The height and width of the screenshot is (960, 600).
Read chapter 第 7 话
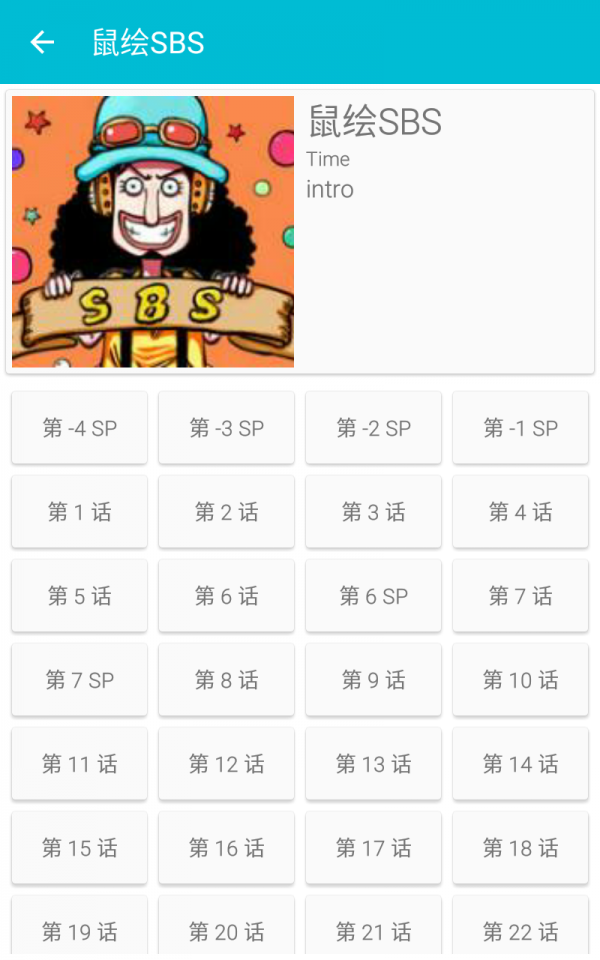pyautogui.click(x=521, y=596)
